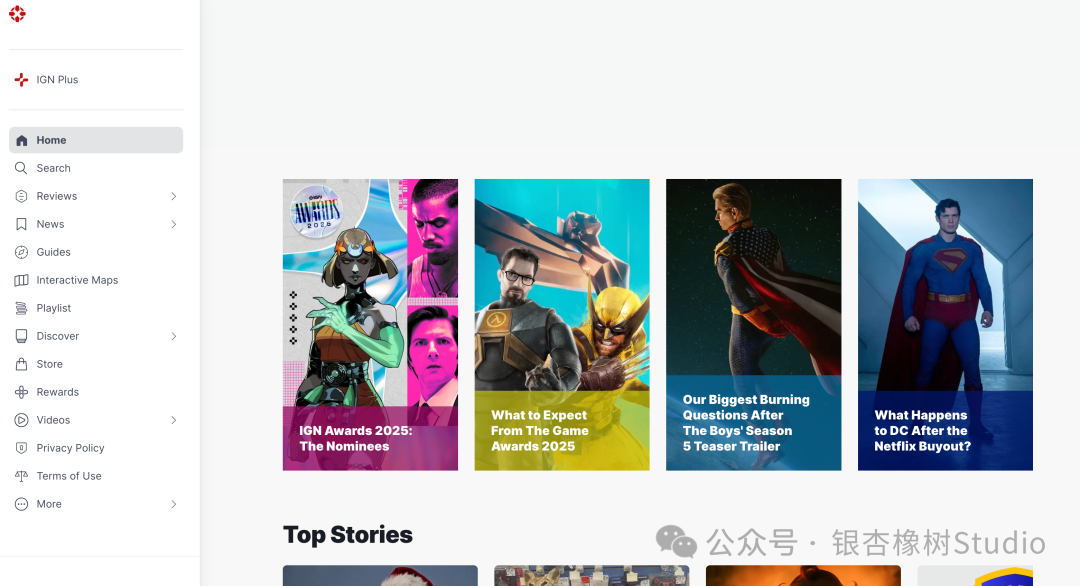
Task: Open the Rewards page
Action: pyautogui.click(x=57, y=392)
